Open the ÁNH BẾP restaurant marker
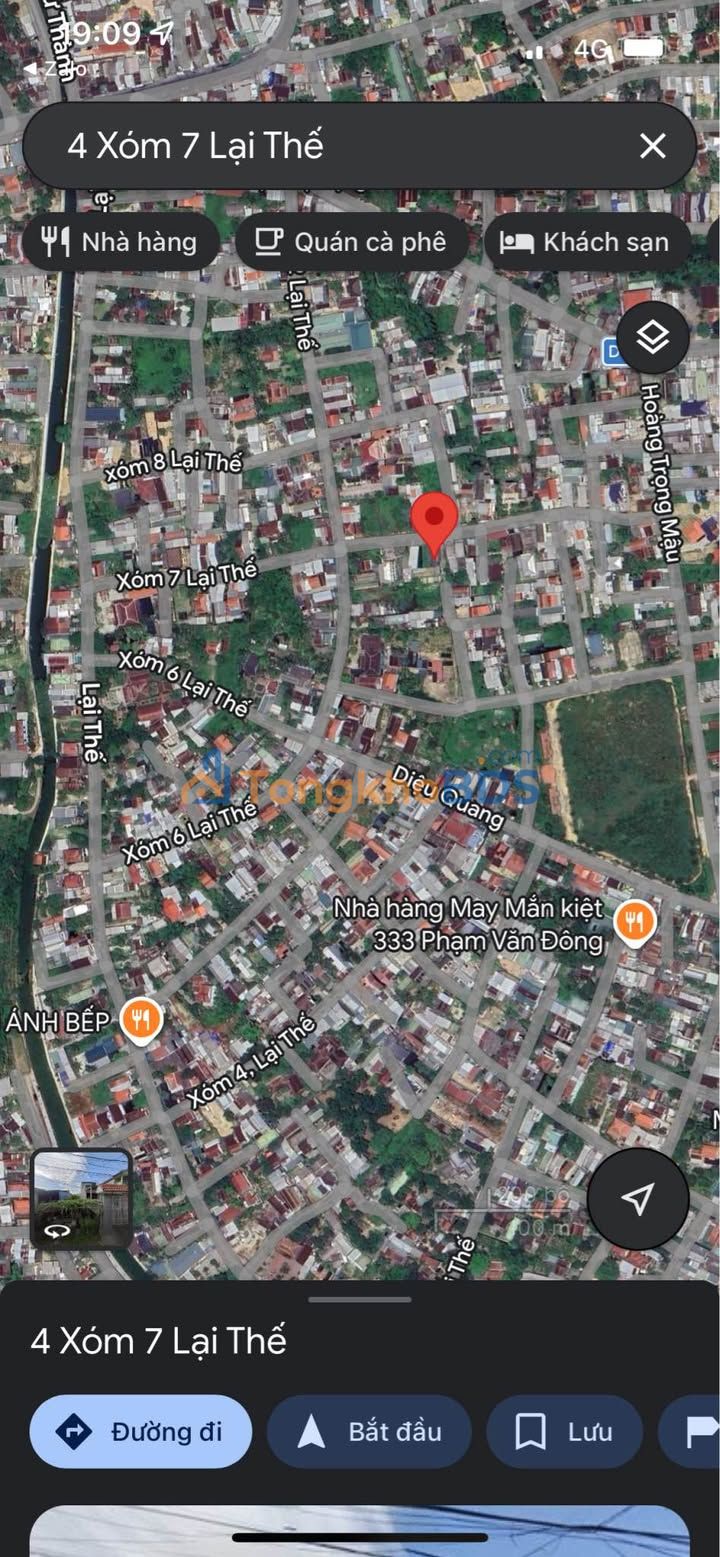The width and height of the screenshot is (720, 1557). click(142, 1020)
